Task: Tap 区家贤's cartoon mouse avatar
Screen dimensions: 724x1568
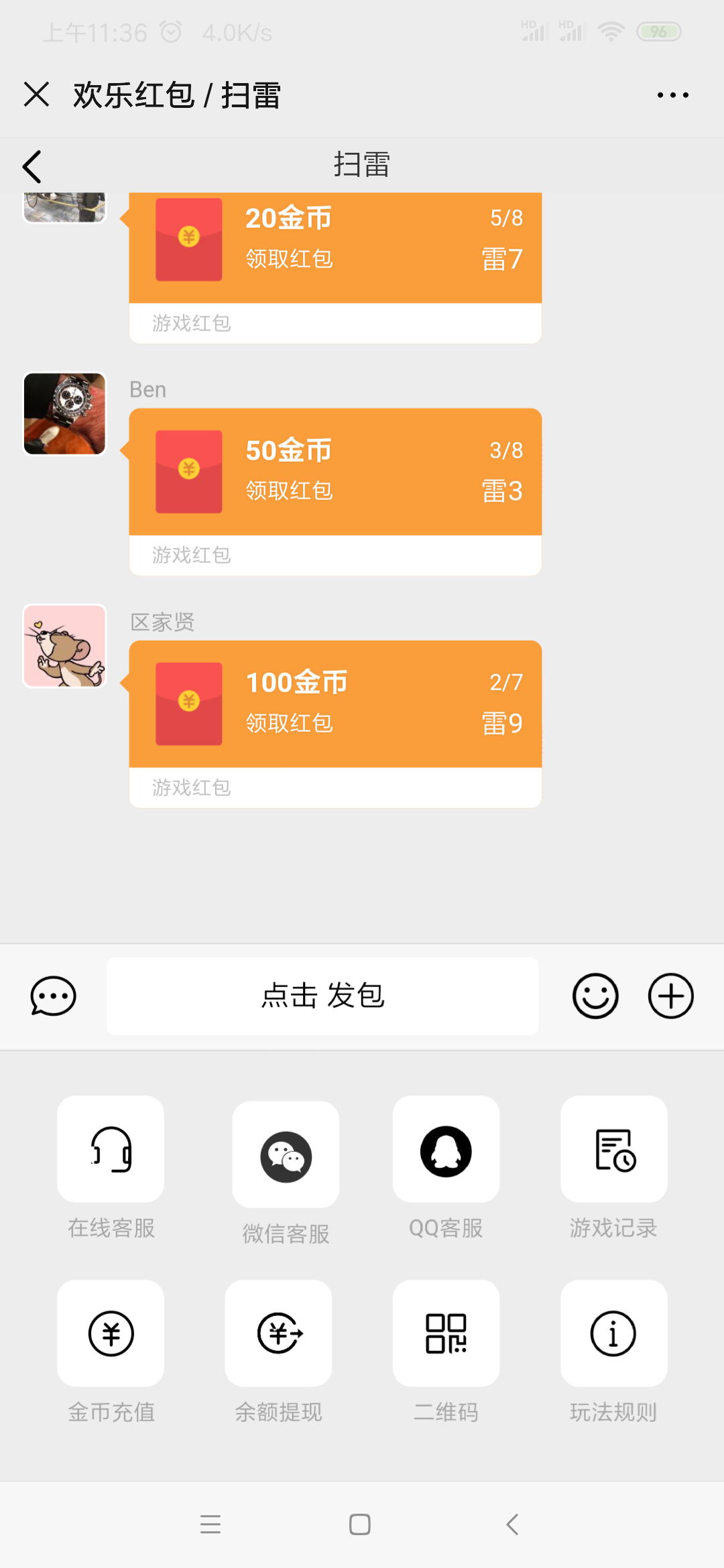Action: tap(65, 646)
